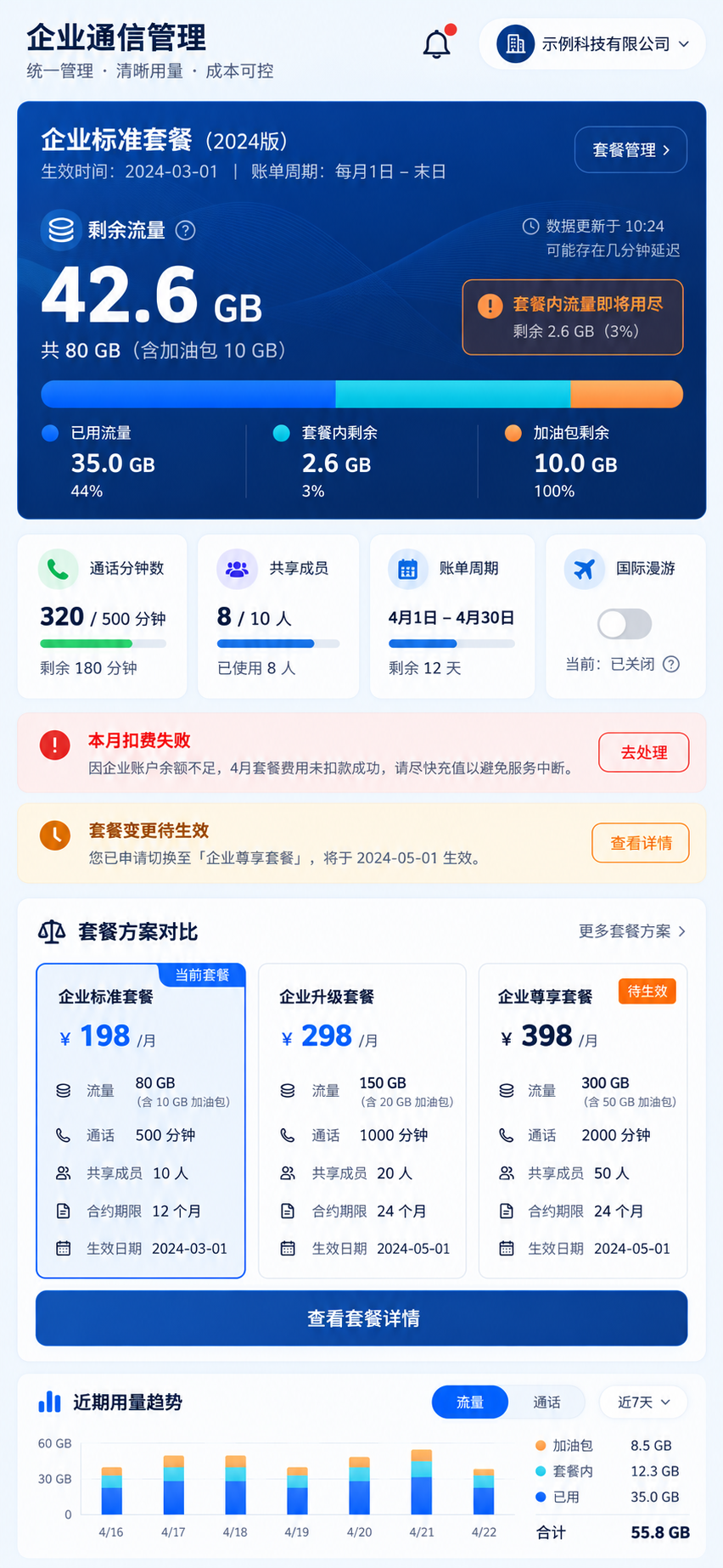Tap 查看详情 for the pending plan change

(x=641, y=843)
